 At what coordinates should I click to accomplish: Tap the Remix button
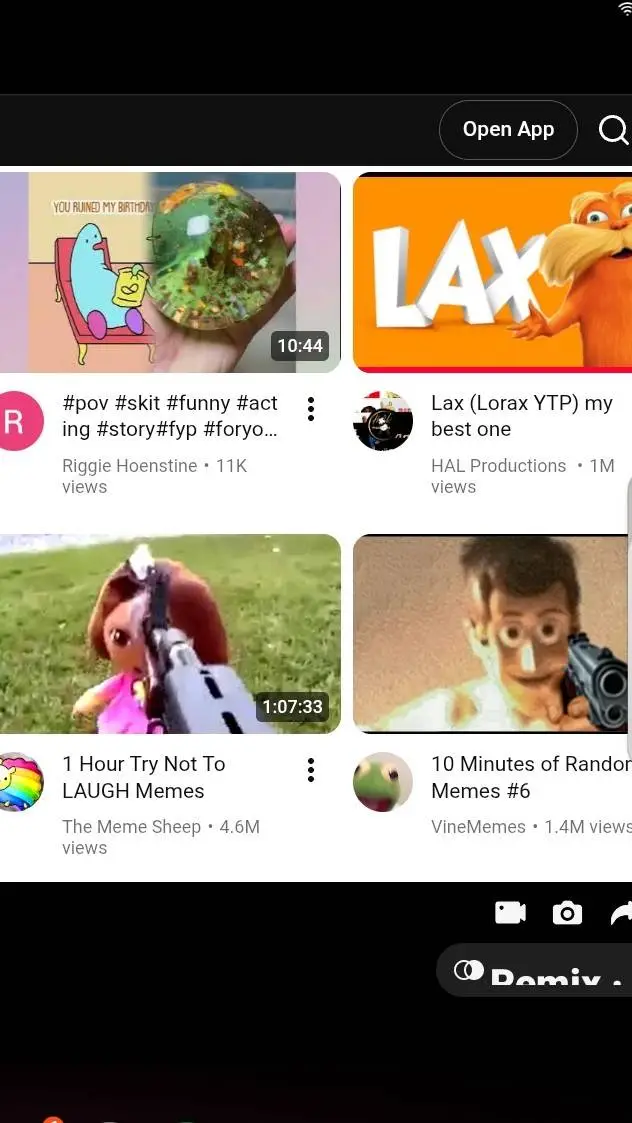(535, 970)
